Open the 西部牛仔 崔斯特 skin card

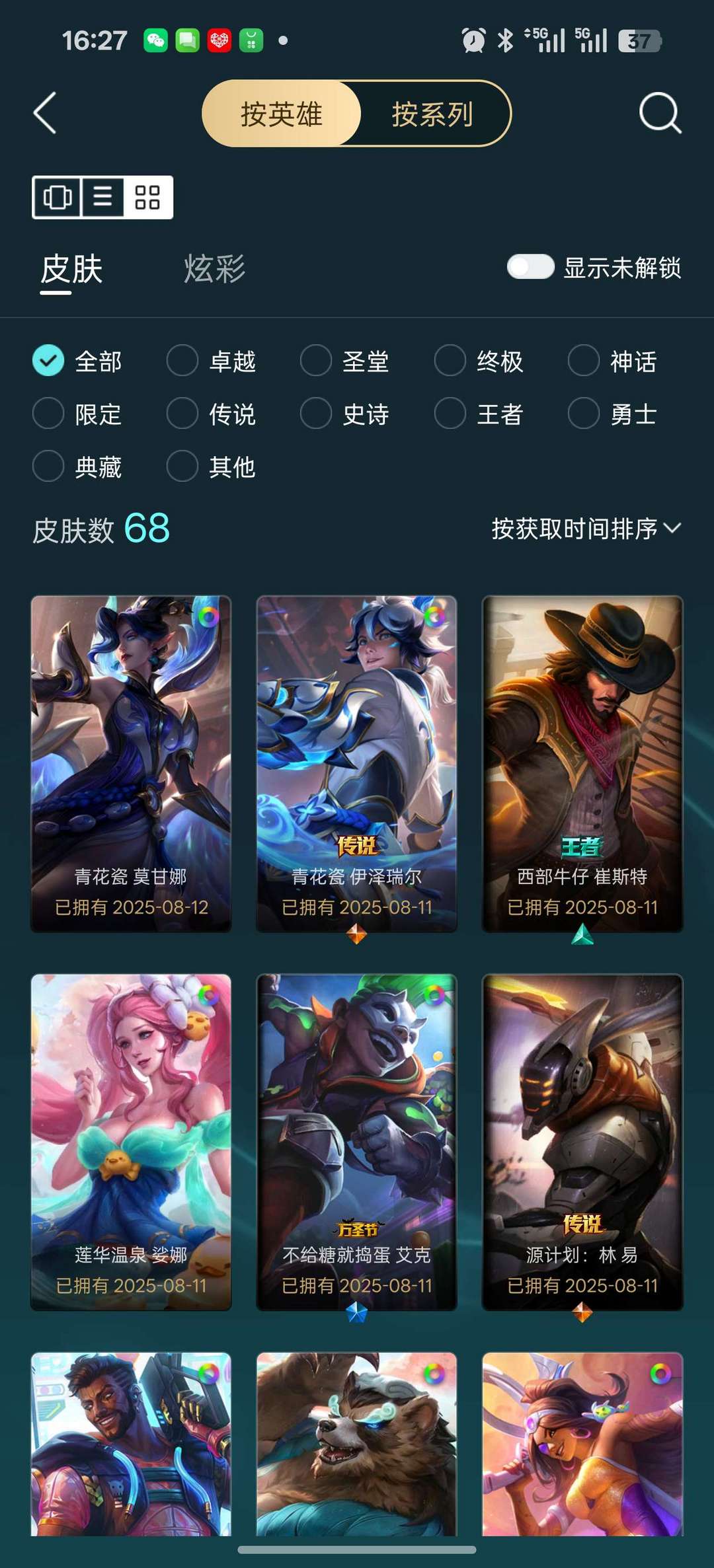[x=582, y=764]
